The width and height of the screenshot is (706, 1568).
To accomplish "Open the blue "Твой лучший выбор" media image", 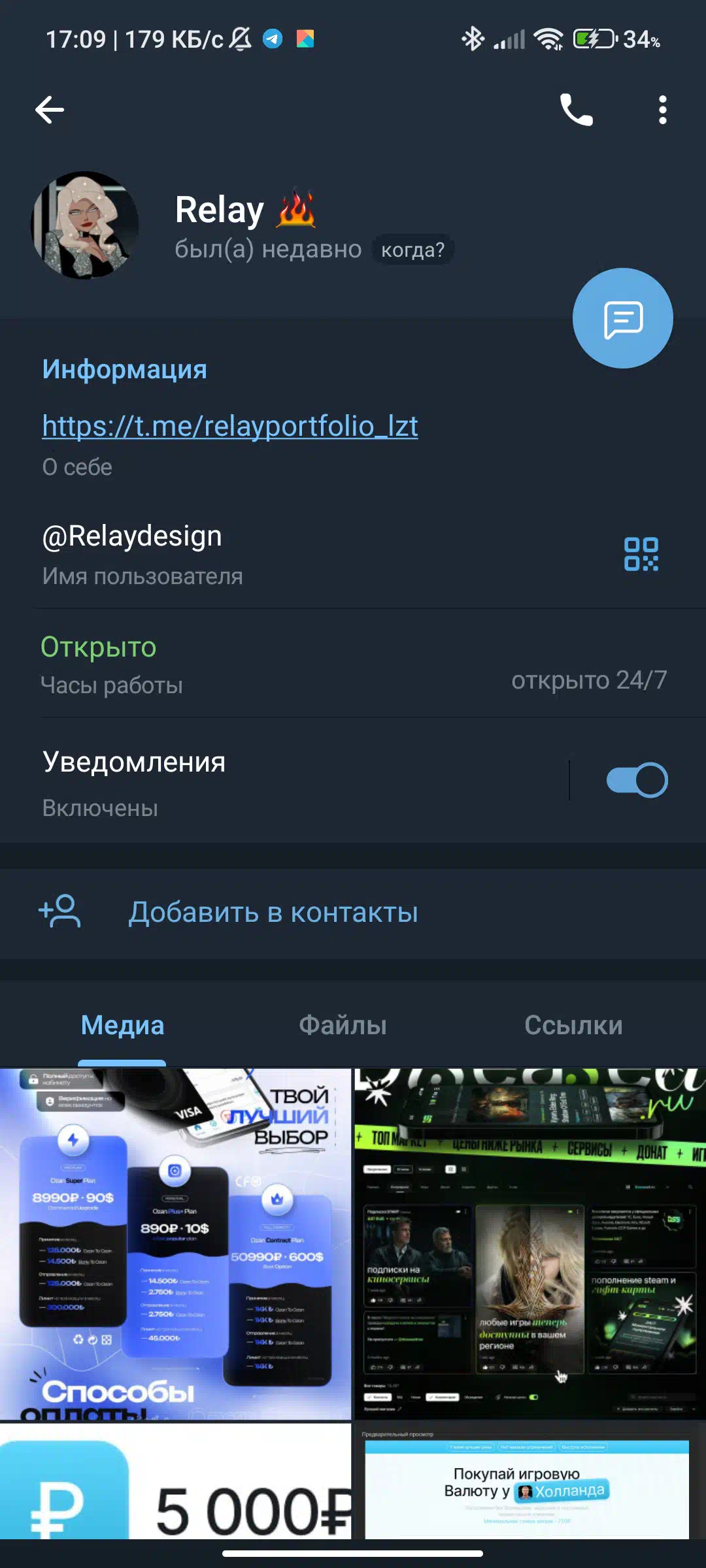I will click(x=175, y=1243).
